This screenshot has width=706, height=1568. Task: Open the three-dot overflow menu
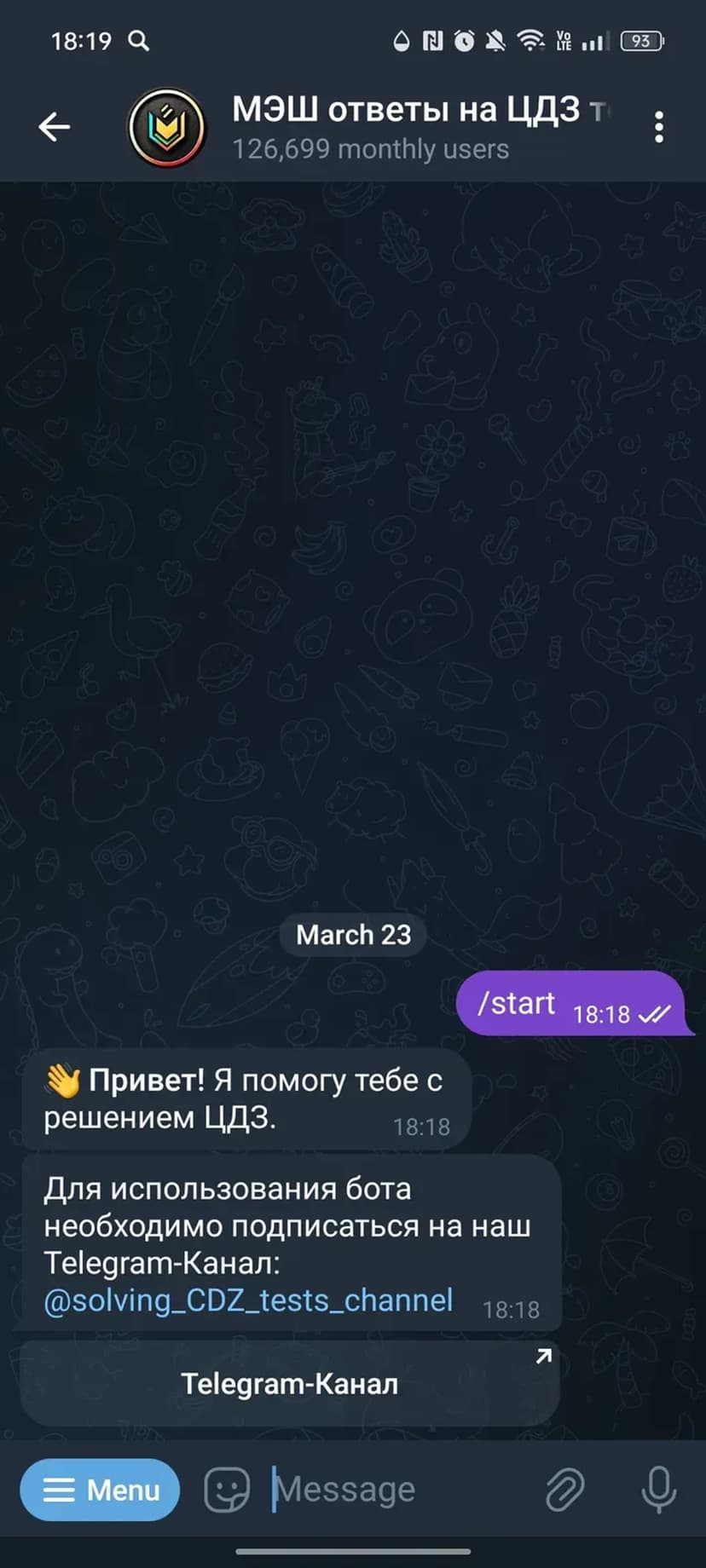pyautogui.click(x=658, y=127)
